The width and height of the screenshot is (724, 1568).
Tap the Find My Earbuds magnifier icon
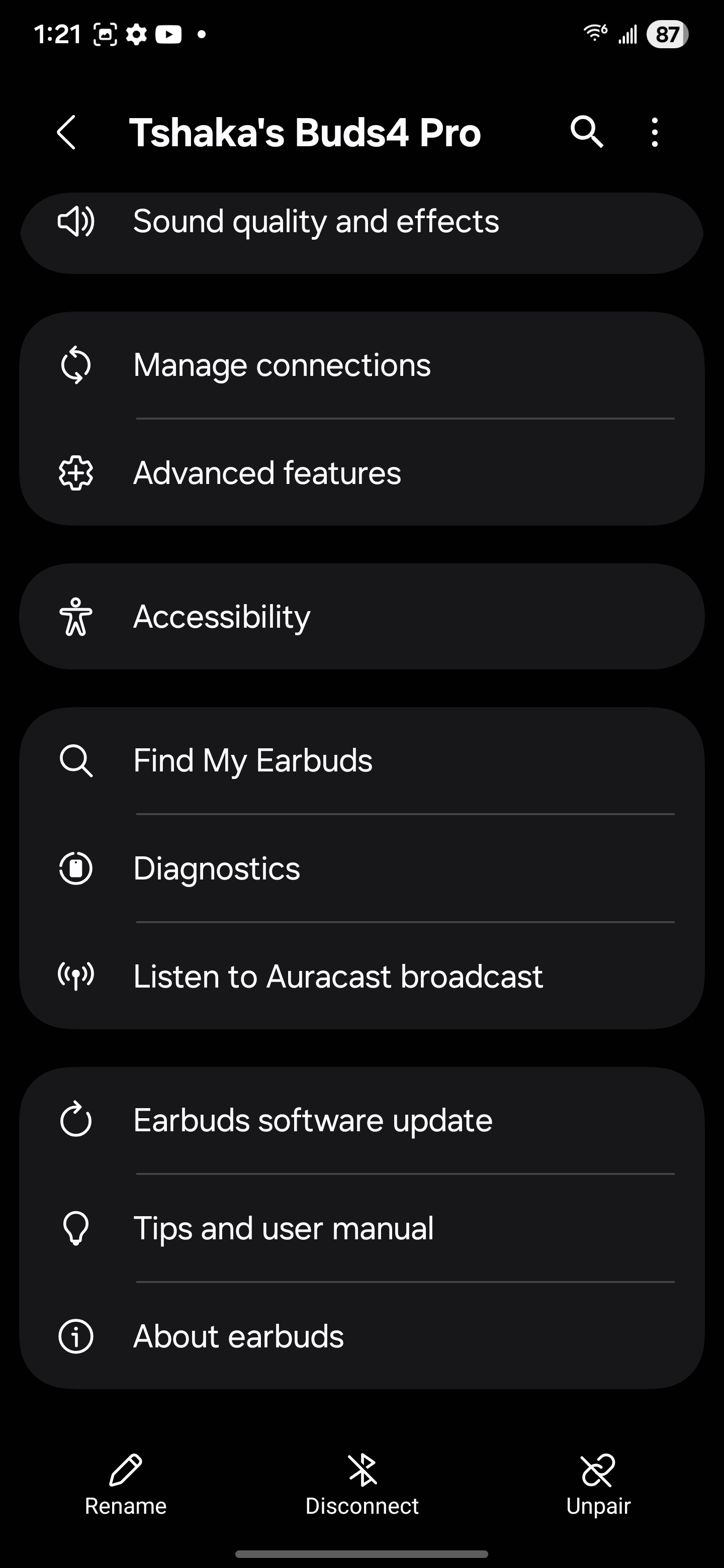(75, 760)
